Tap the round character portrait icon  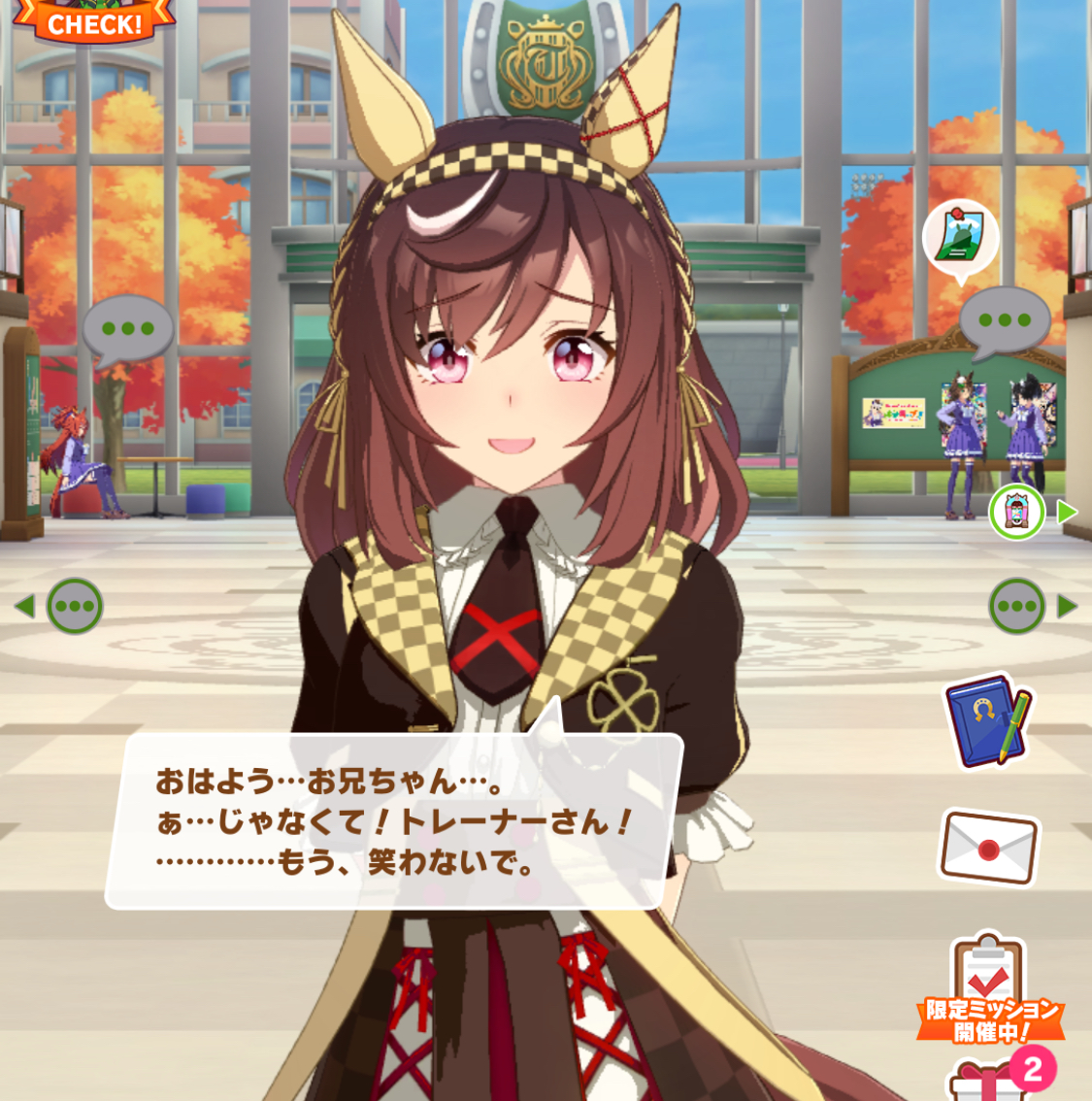pos(1016,512)
